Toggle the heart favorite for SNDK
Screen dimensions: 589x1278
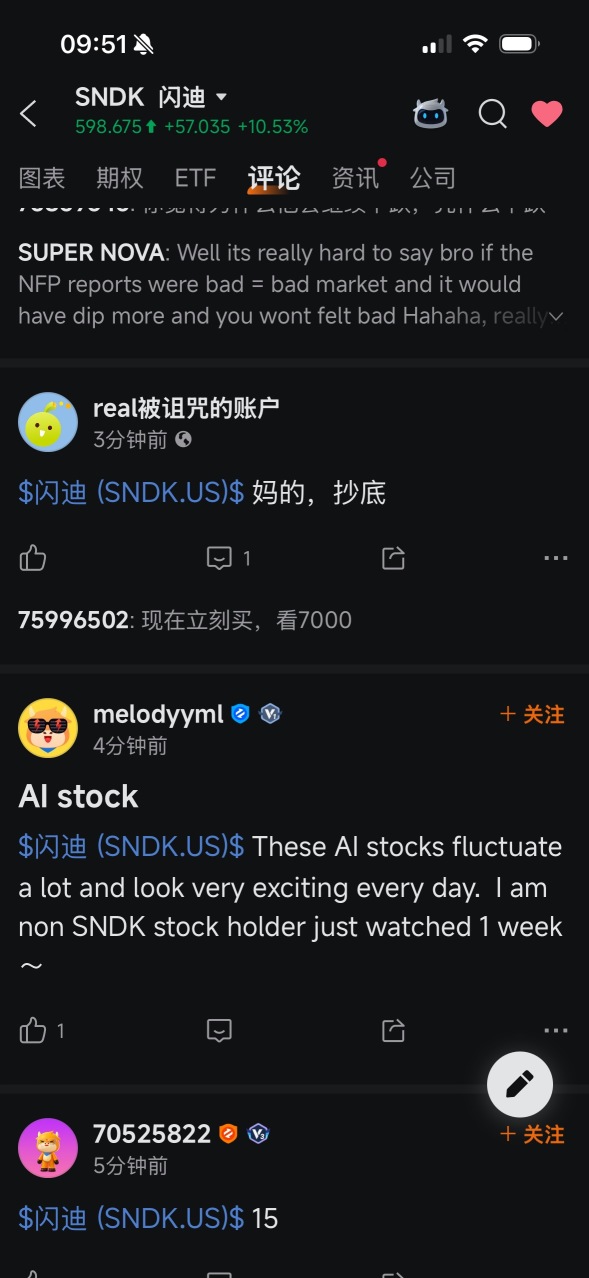pyautogui.click(x=547, y=114)
